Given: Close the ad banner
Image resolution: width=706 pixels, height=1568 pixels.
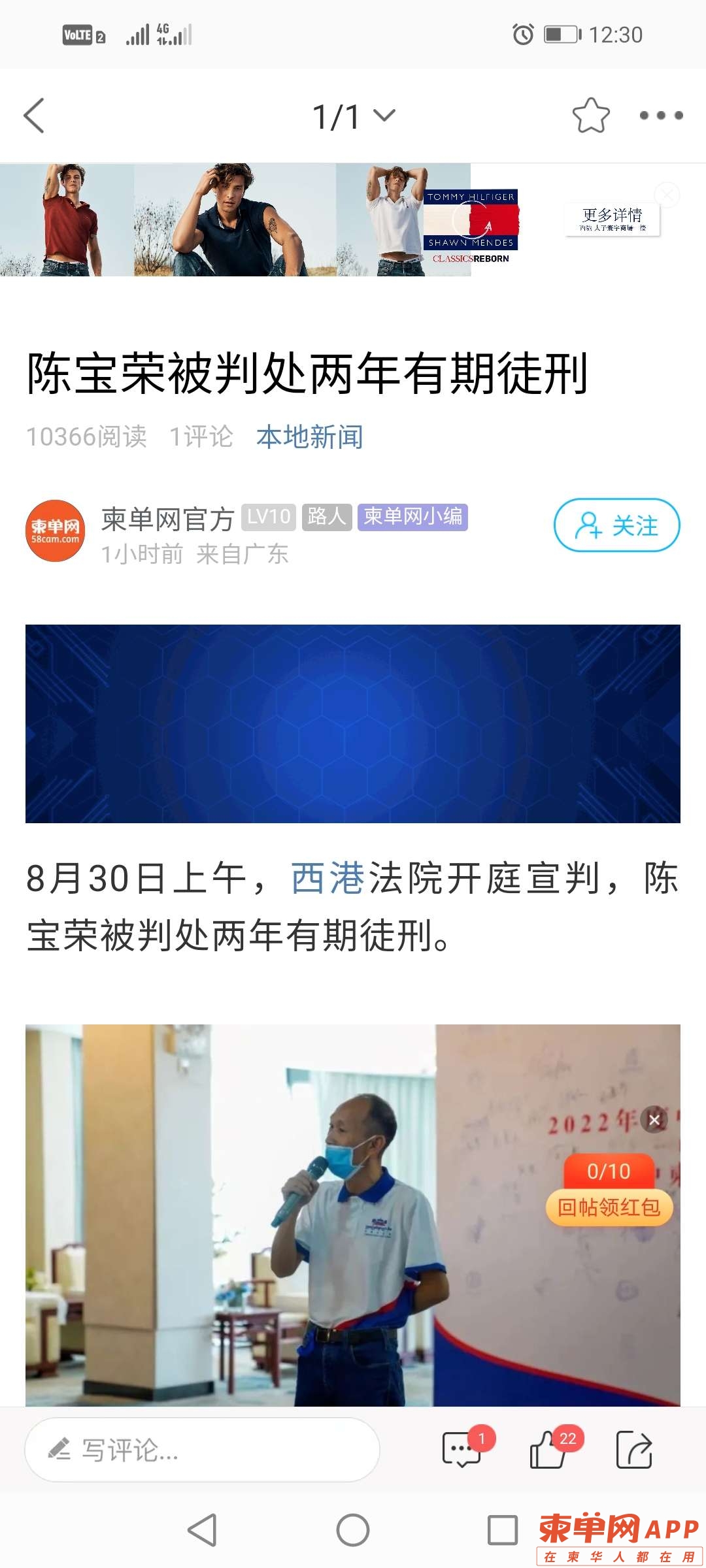Looking at the screenshot, I should [x=667, y=195].
